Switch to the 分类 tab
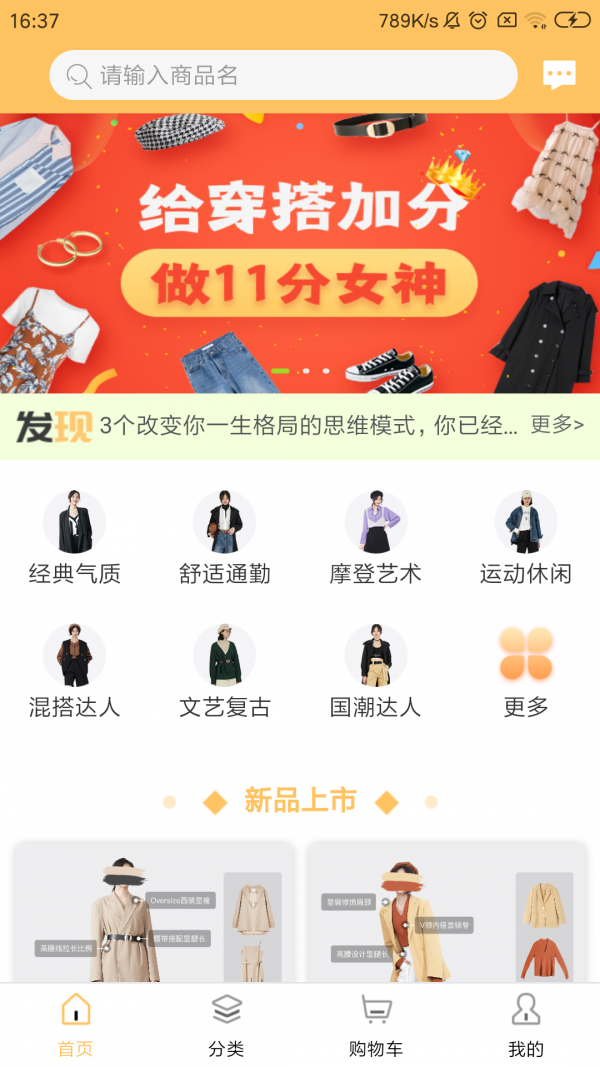600x1067 pixels. (226, 1026)
